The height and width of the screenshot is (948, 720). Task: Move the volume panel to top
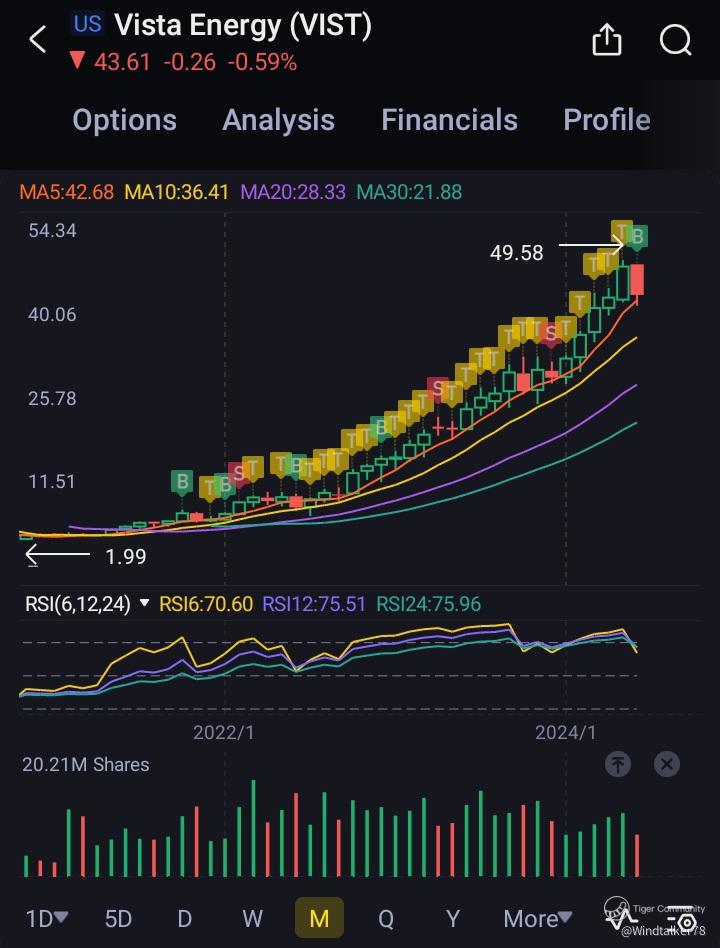619,765
